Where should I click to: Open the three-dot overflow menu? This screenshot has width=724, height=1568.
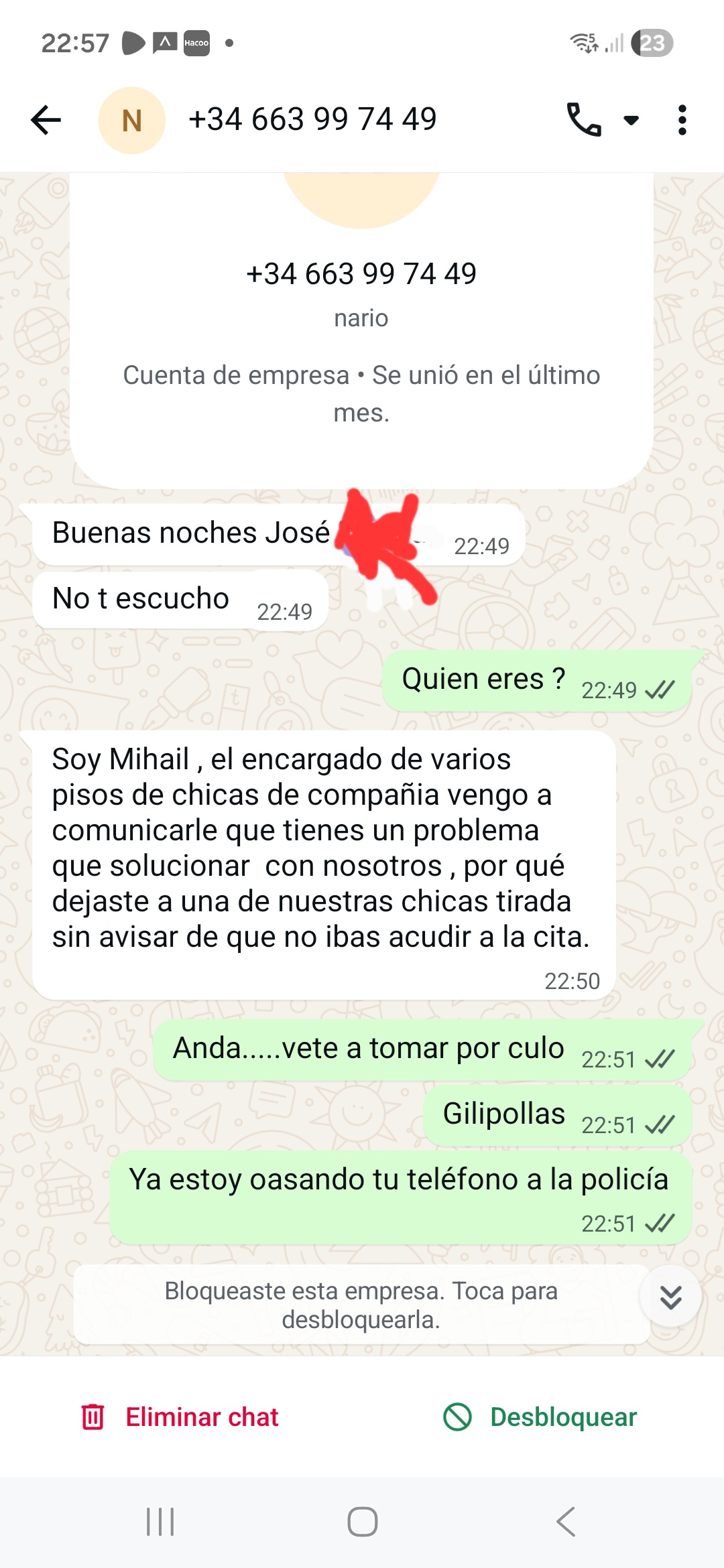(x=682, y=121)
